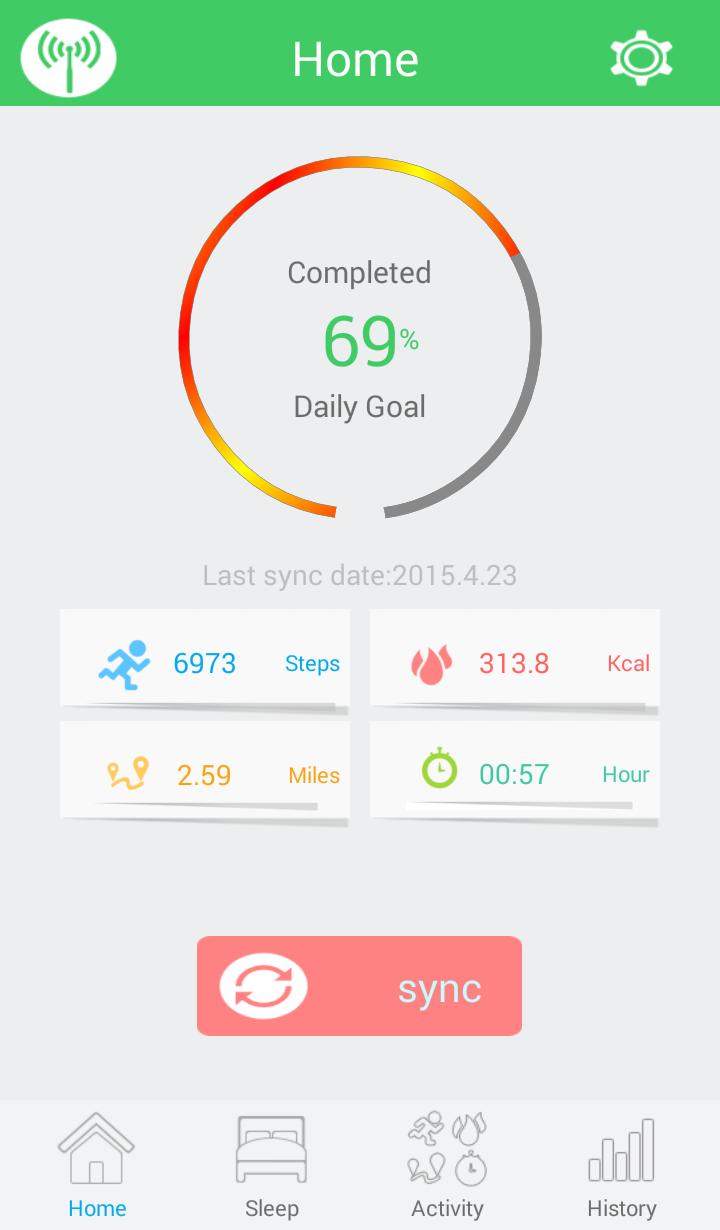Screen dimensions: 720x1230
Task: View the 313.8 Kcal card
Action: pyautogui.click(x=514, y=660)
